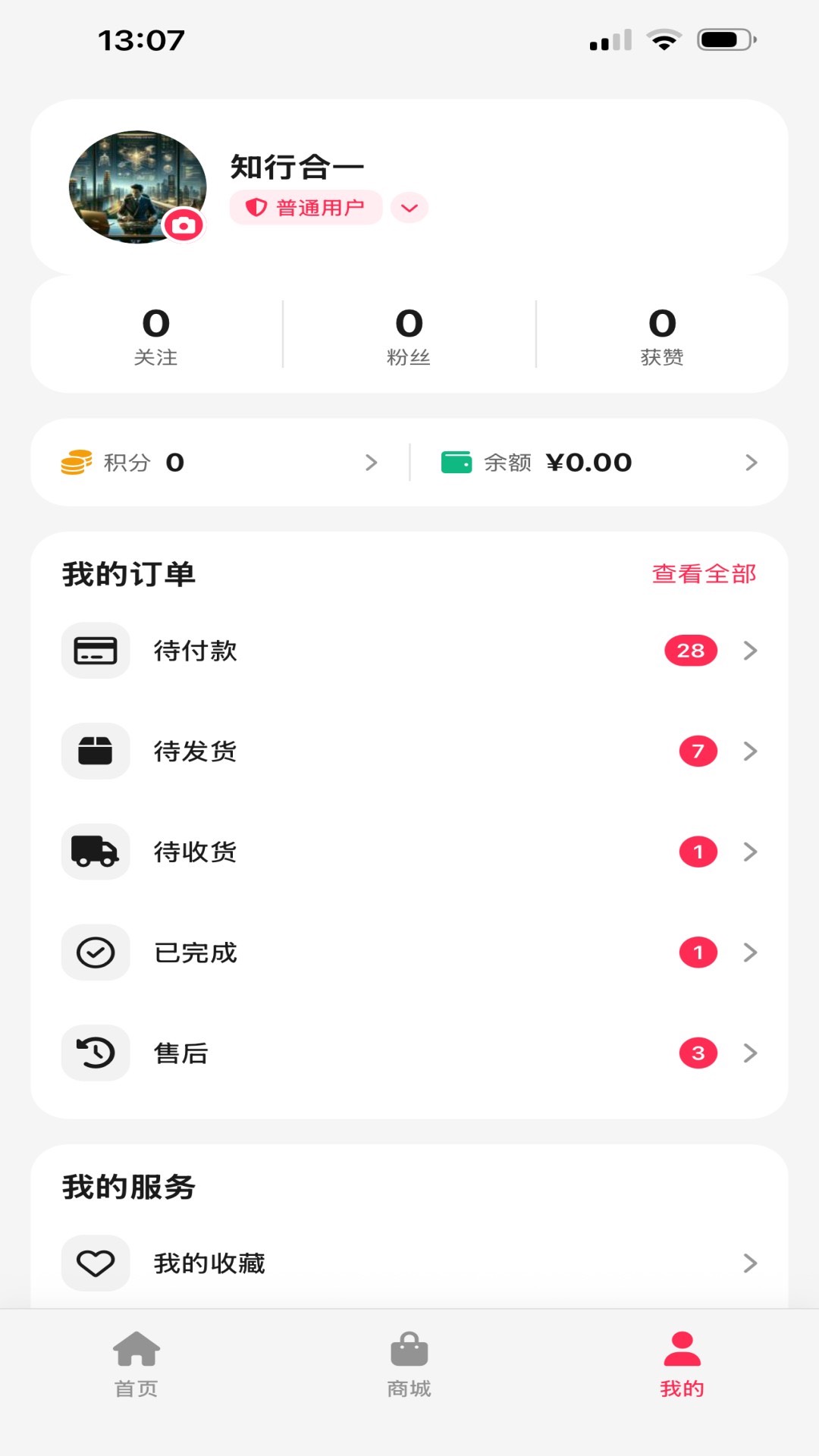Open 待付款 orders via its chevron
Viewport: 819px width, 1456px height.
click(751, 650)
